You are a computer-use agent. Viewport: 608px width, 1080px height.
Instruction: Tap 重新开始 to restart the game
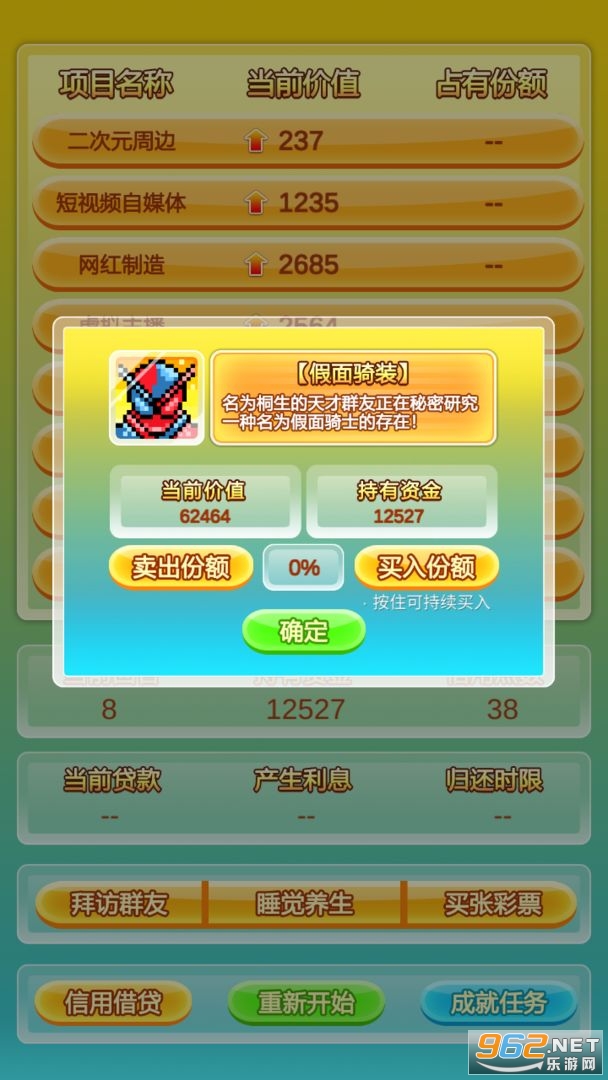click(x=306, y=1003)
